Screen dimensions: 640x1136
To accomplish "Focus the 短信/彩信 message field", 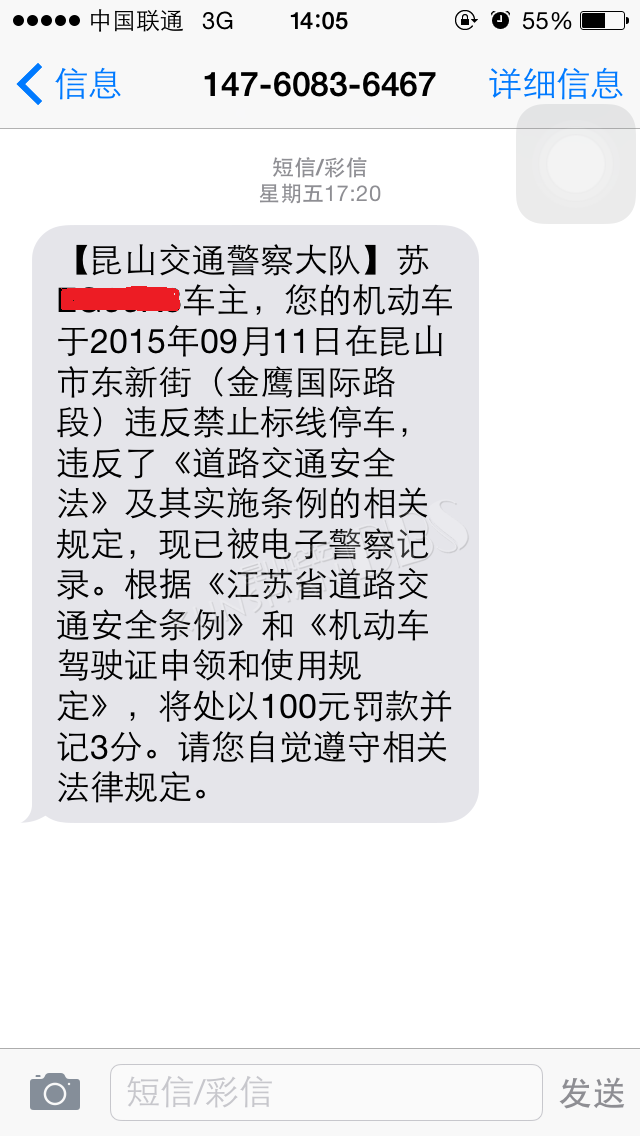I will click(x=326, y=1092).
